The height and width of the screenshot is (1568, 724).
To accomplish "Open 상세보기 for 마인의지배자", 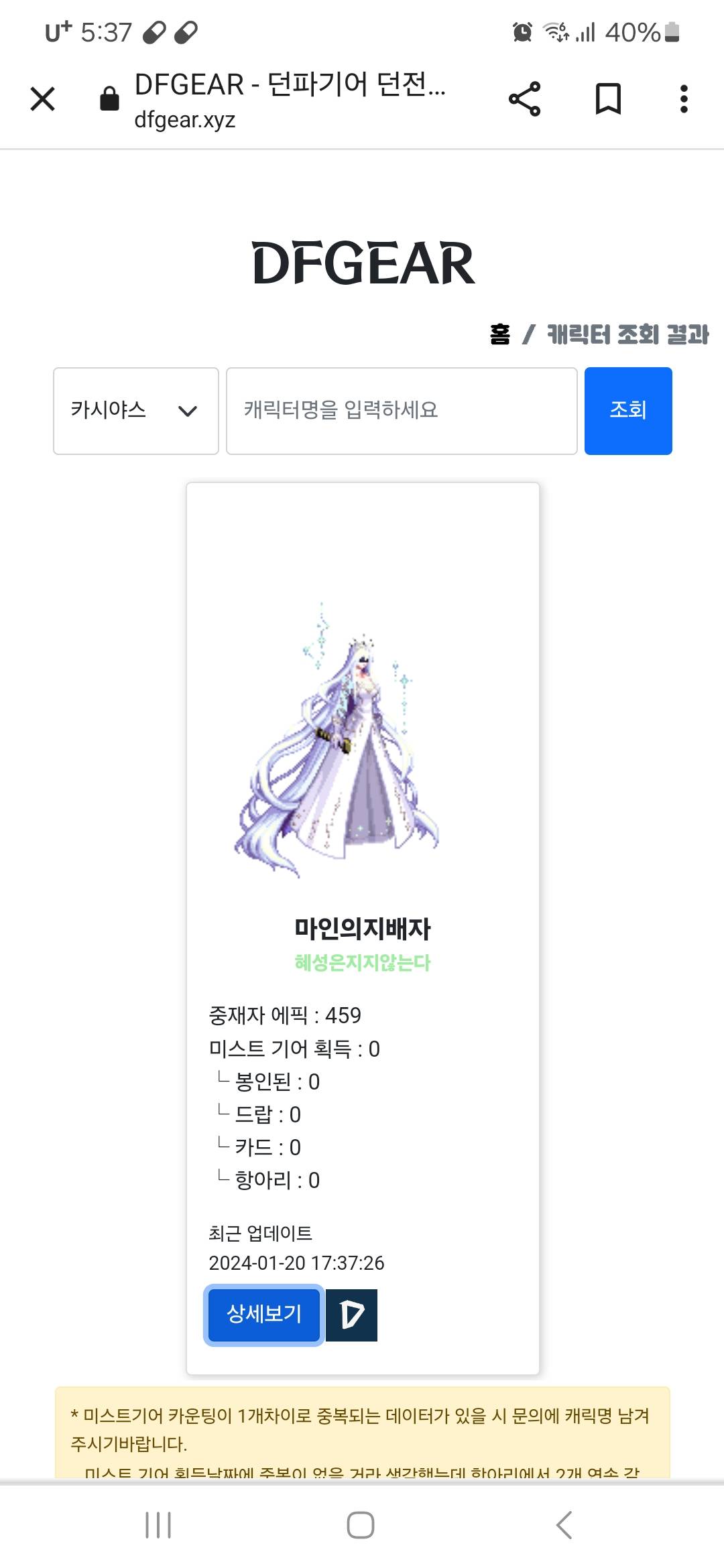I will point(264,1315).
